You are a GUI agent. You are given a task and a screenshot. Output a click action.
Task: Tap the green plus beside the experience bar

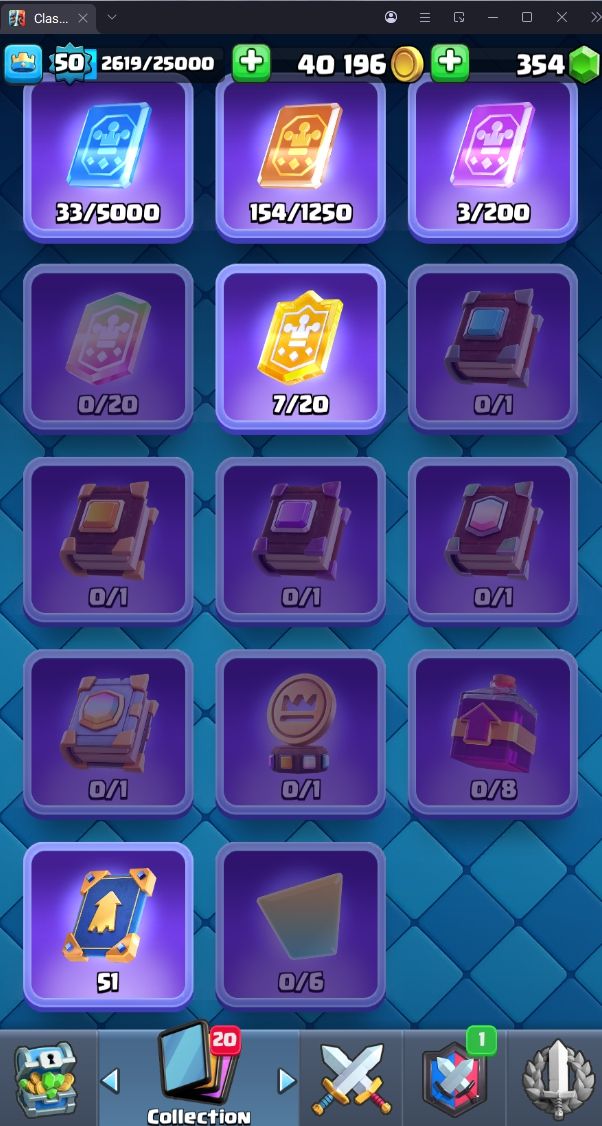(x=251, y=63)
